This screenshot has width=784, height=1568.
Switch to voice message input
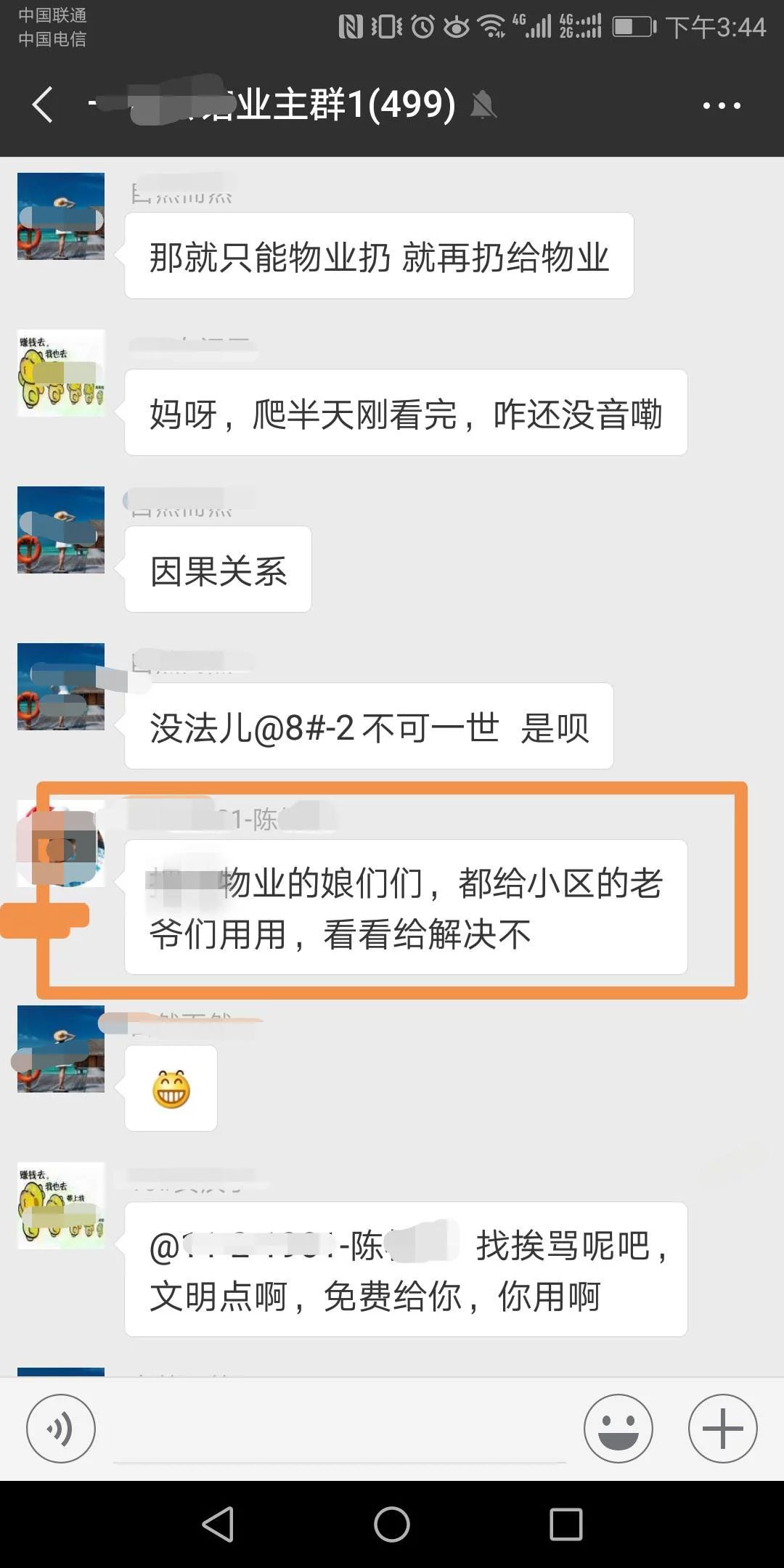click(x=61, y=1428)
